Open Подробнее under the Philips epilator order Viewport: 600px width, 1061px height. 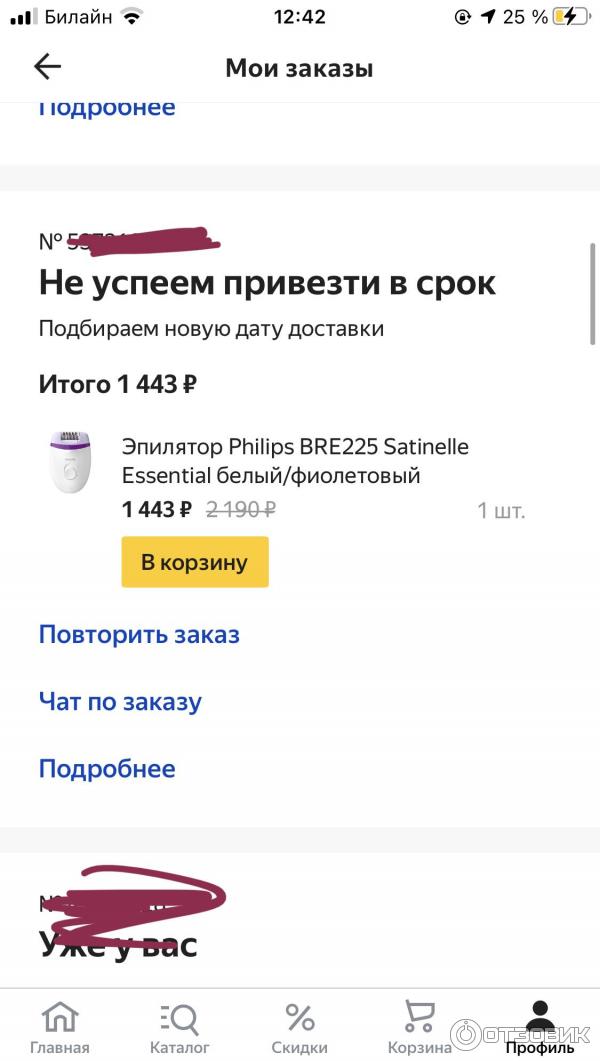coord(107,769)
